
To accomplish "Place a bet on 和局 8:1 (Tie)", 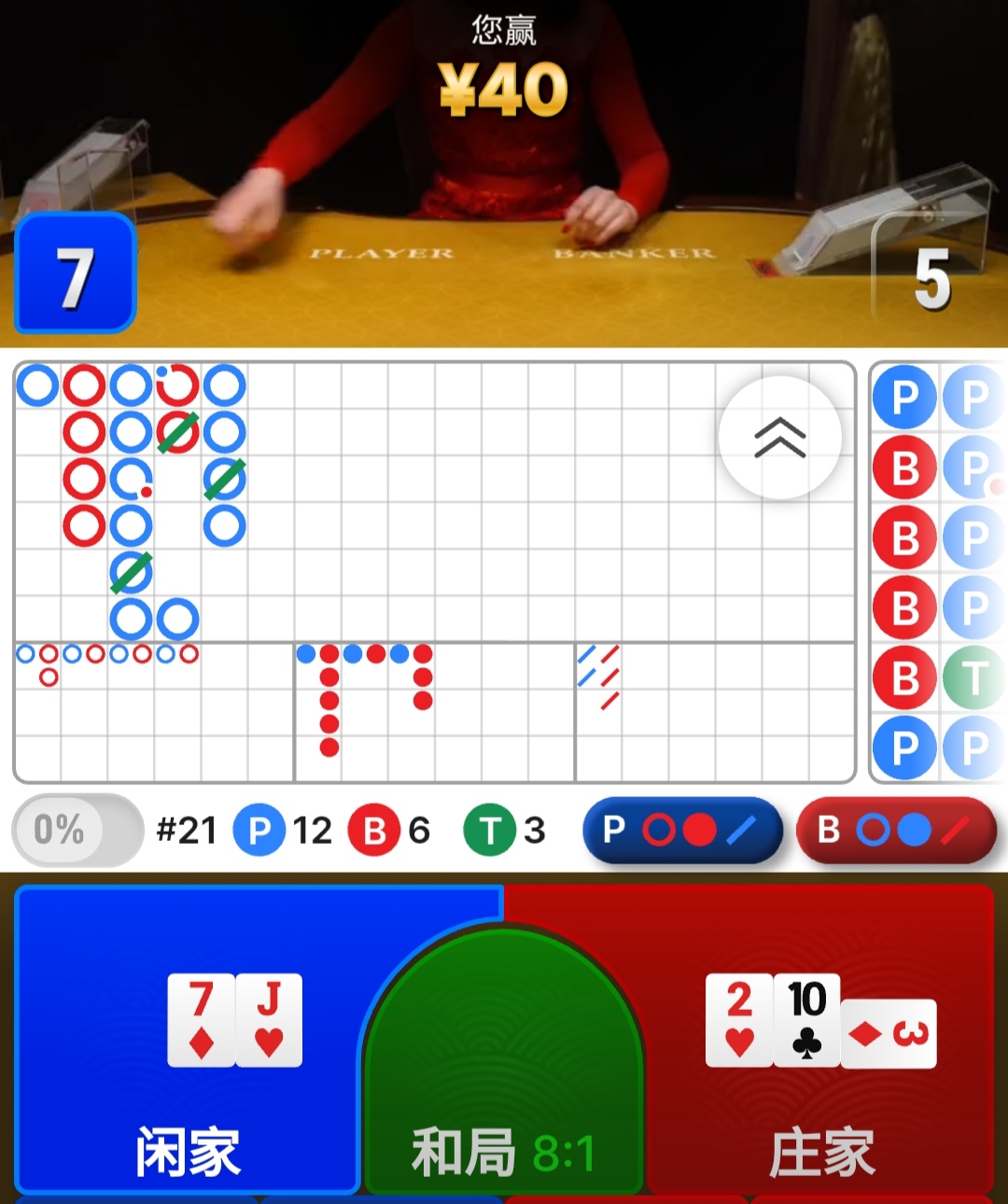I will pos(503,1101).
